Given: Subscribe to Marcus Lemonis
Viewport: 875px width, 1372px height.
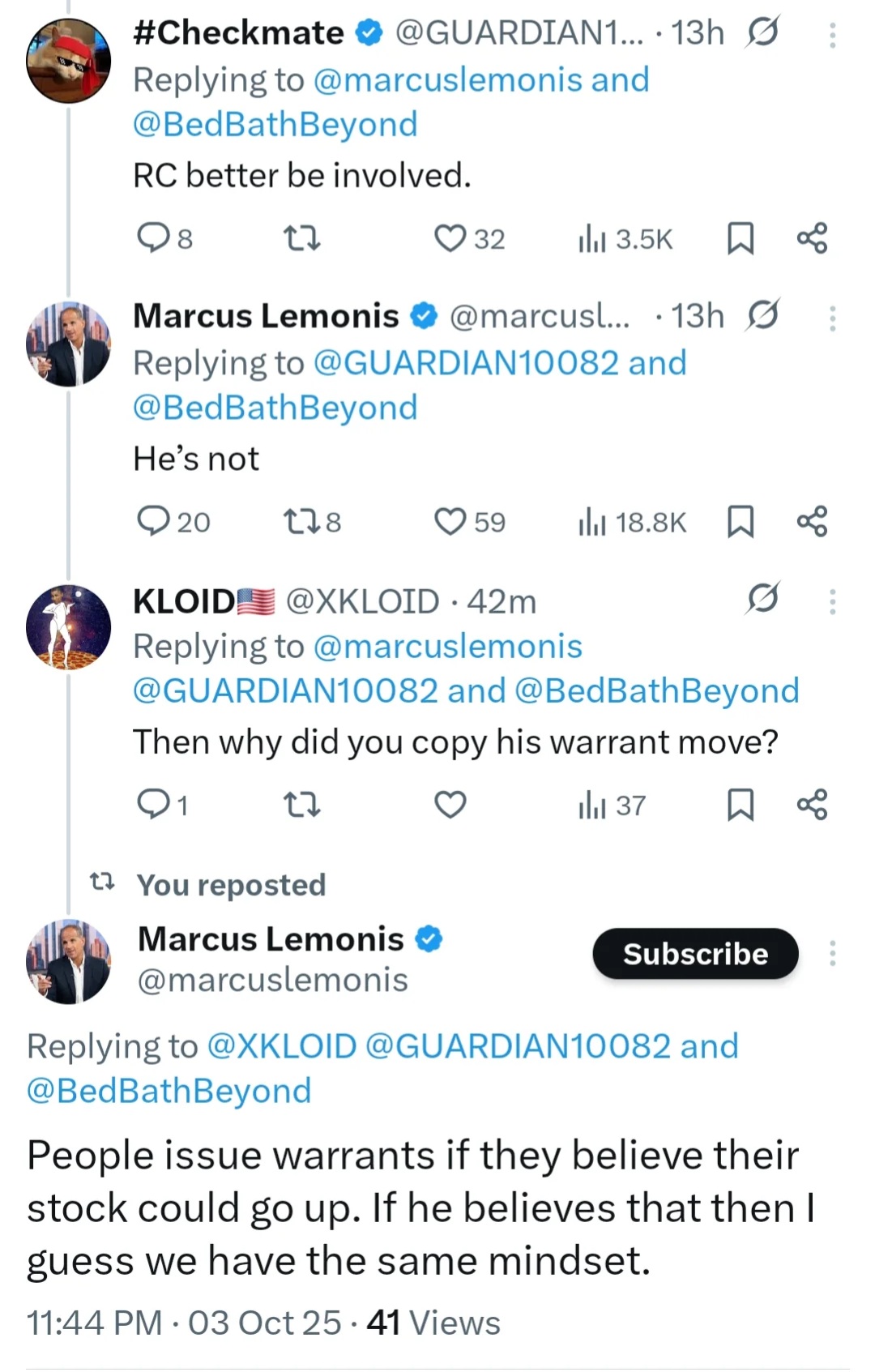Looking at the screenshot, I should 695,954.
